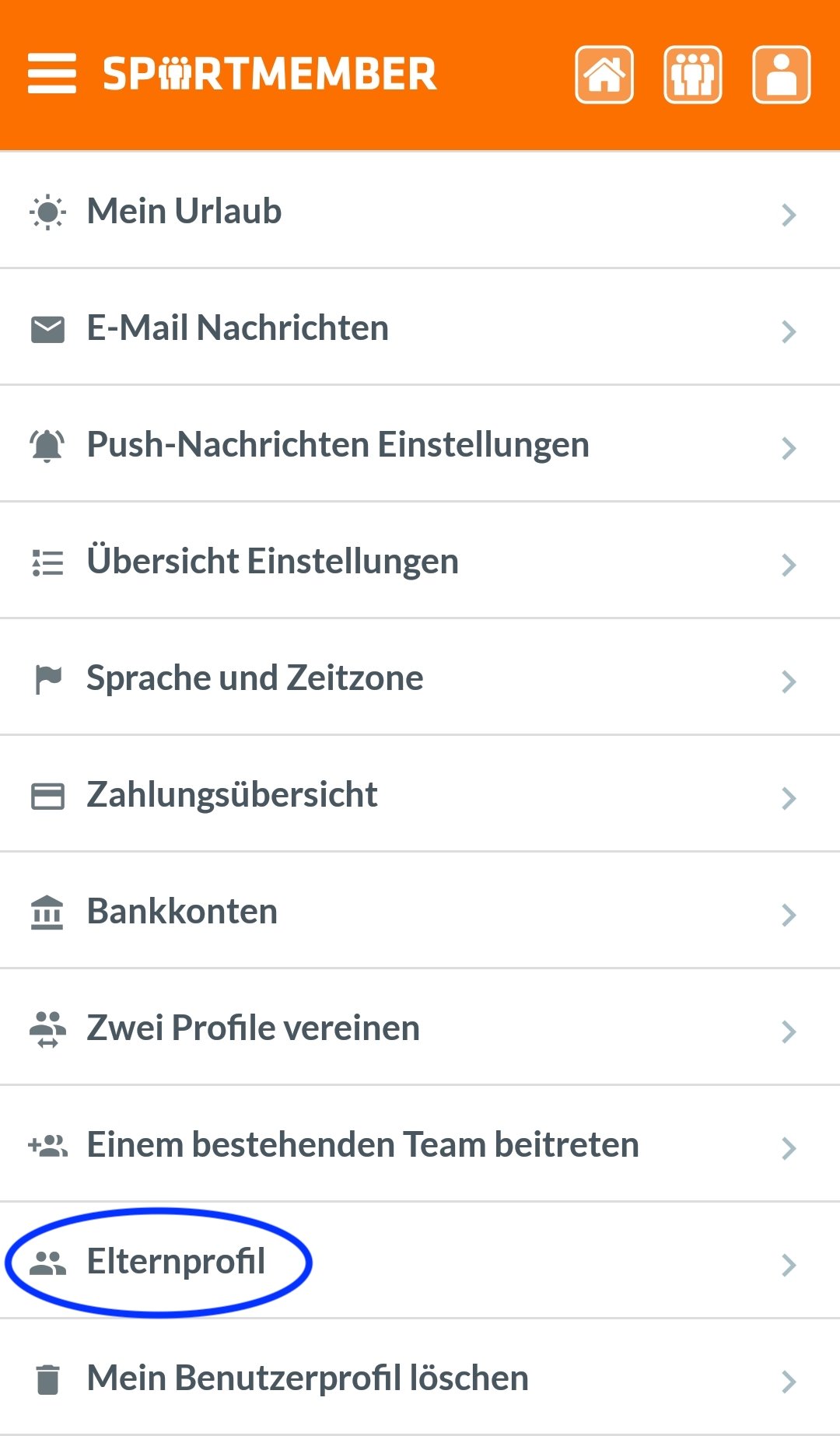This screenshot has width=840, height=1436.
Task: Choose Mein Benutzerprofil löschen
Action: pos(420,1378)
